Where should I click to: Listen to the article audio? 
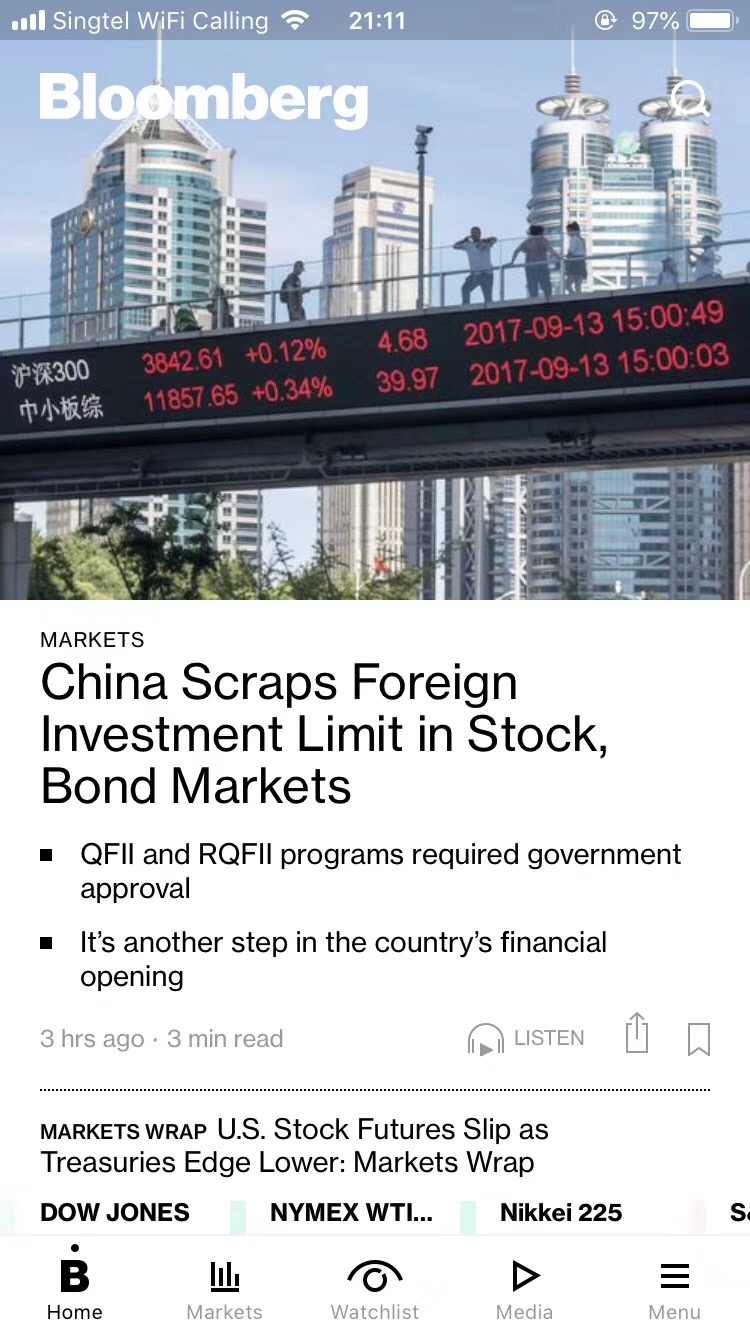click(526, 1039)
